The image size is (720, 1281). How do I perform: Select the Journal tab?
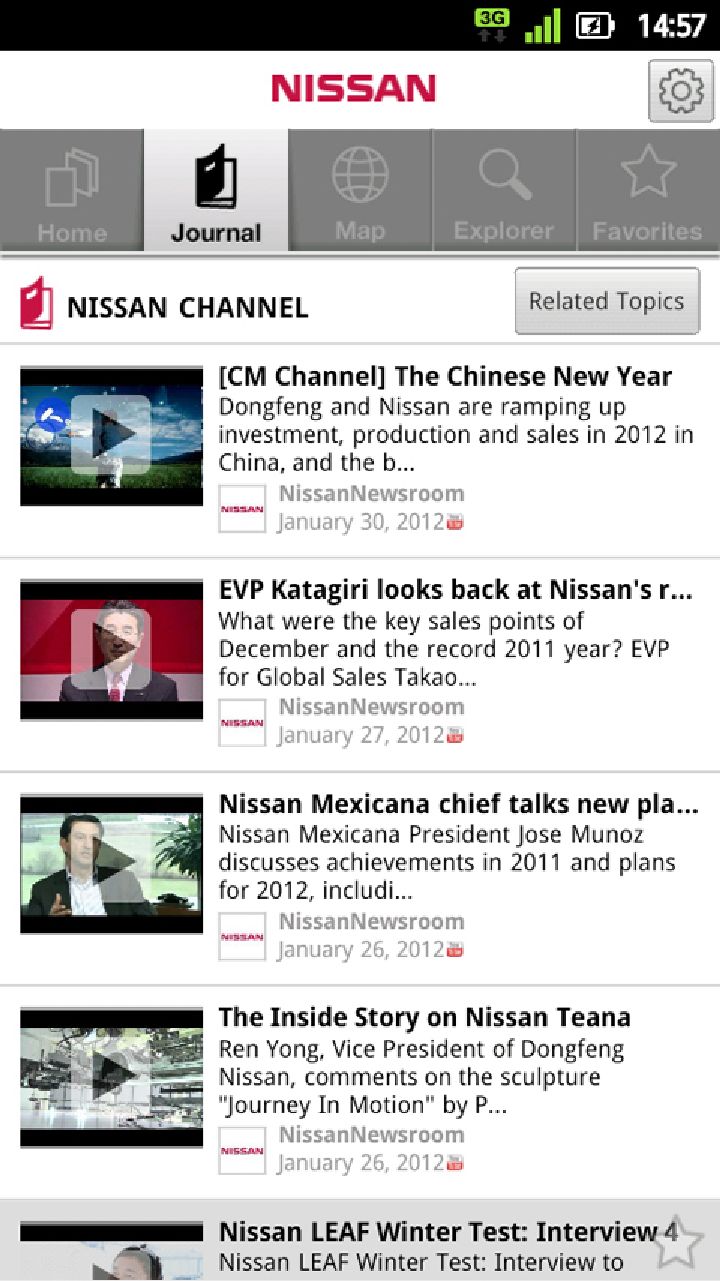(216, 191)
